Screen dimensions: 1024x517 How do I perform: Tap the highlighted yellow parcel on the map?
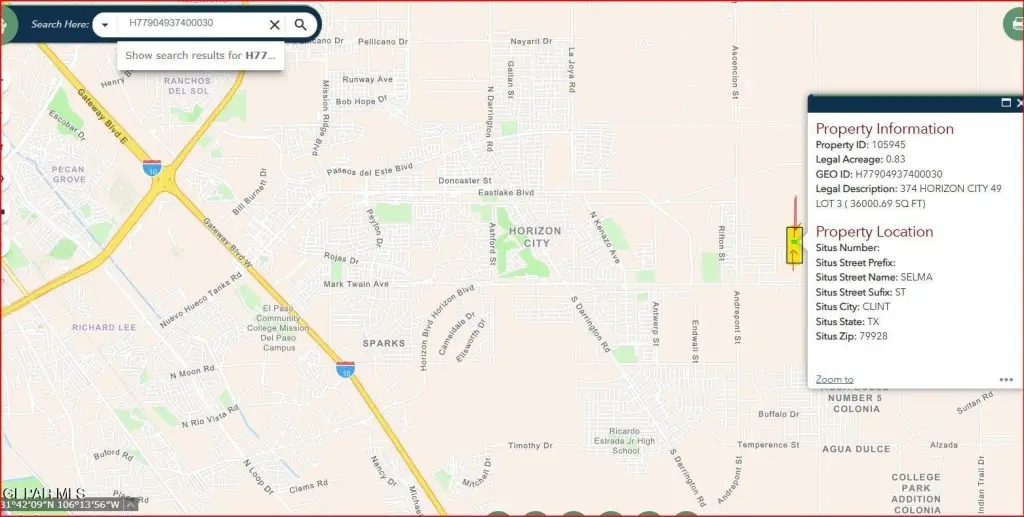click(x=794, y=244)
